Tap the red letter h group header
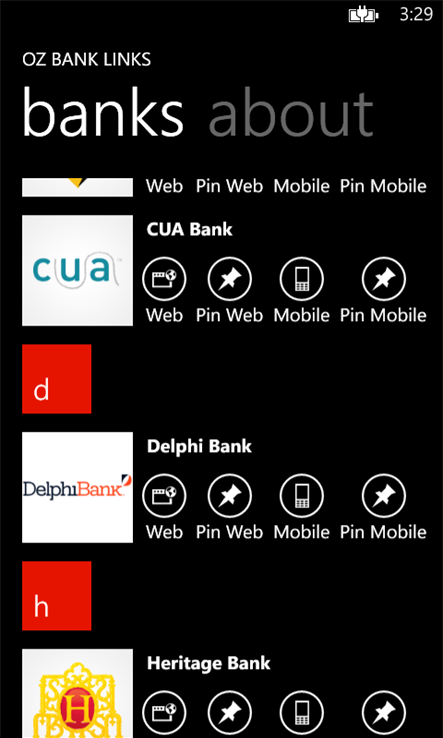443x738 pixels. [x=56, y=596]
